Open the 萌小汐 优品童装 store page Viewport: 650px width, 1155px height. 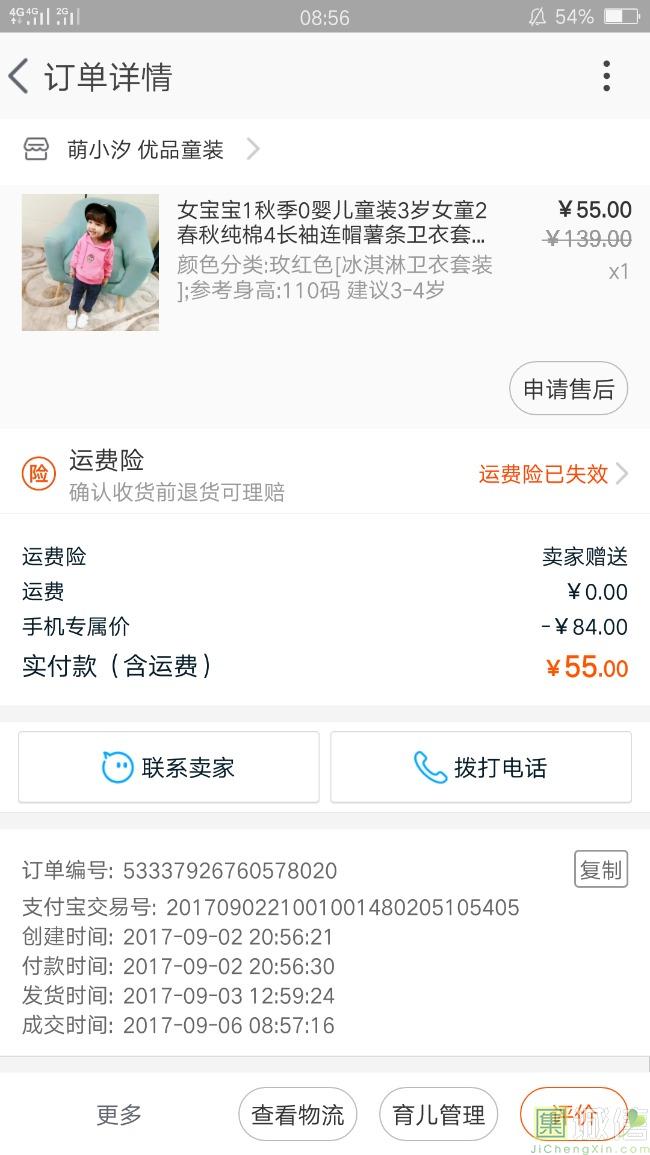[x=145, y=150]
